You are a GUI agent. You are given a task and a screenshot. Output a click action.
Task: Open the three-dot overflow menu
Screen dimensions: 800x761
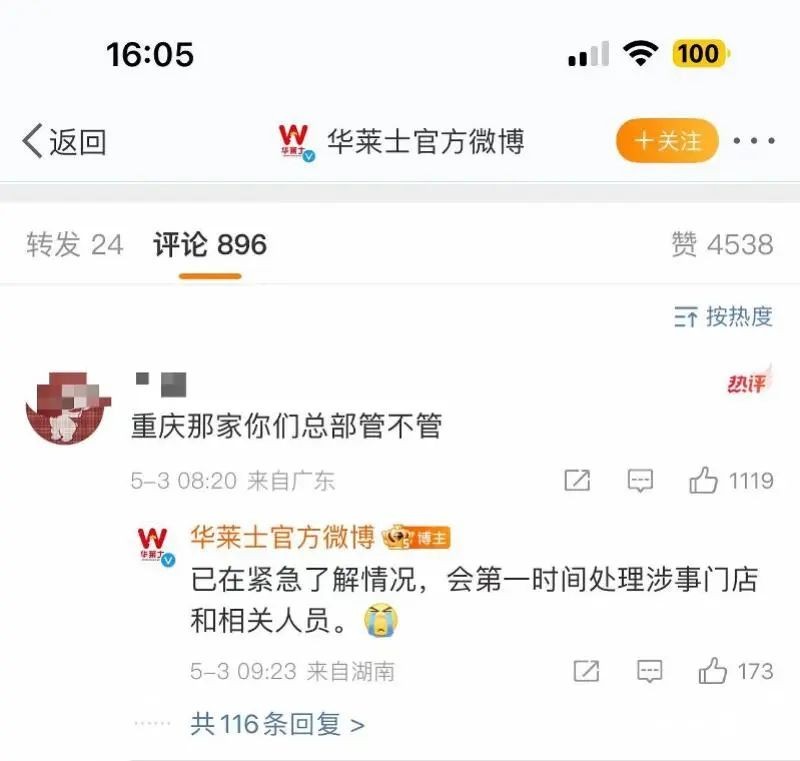click(x=754, y=141)
